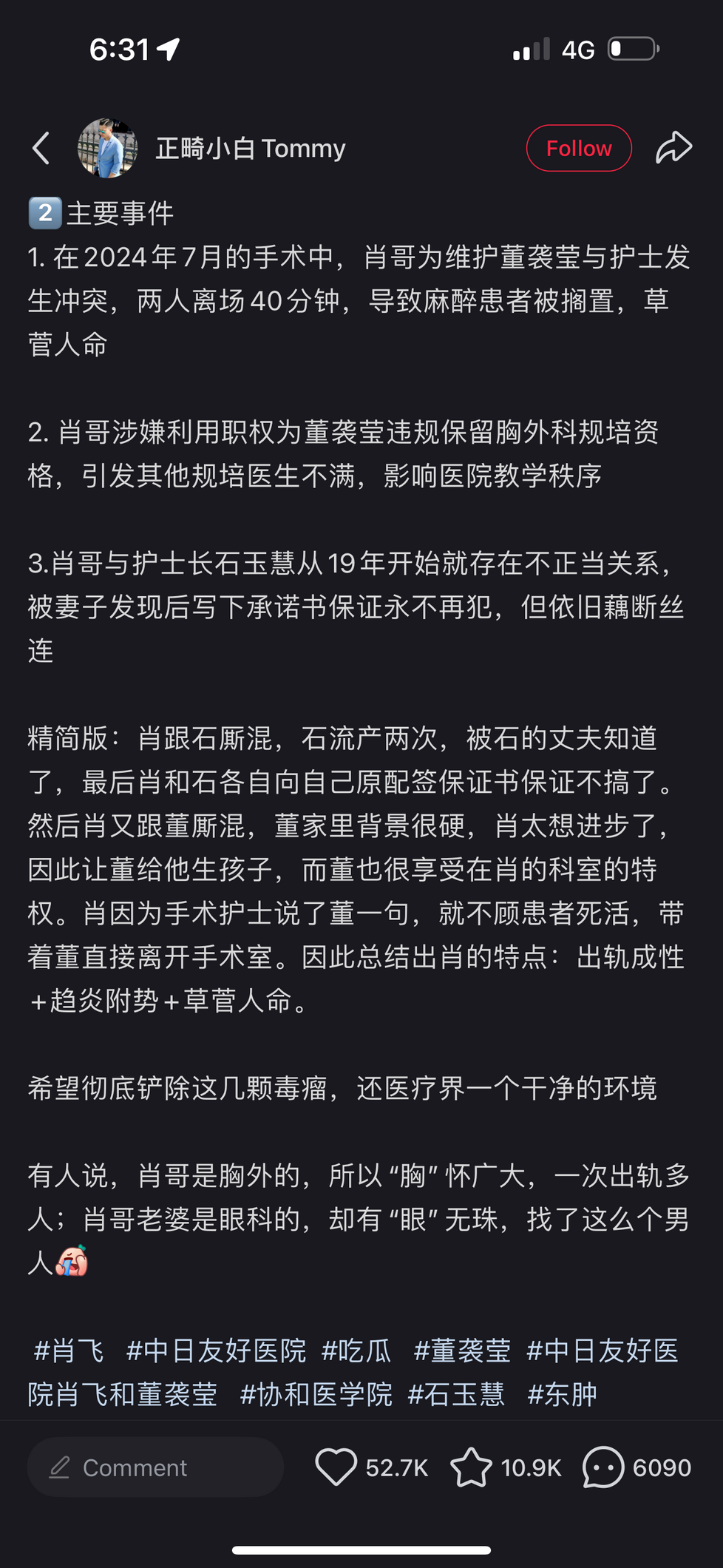
Task: Open the #吃瓜 hashtag
Action: click(x=356, y=1351)
